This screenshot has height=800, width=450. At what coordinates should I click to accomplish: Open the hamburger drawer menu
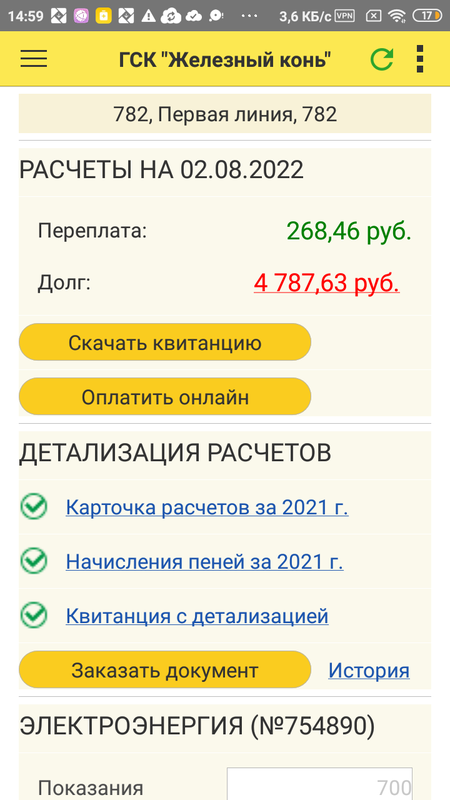[x=34, y=59]
